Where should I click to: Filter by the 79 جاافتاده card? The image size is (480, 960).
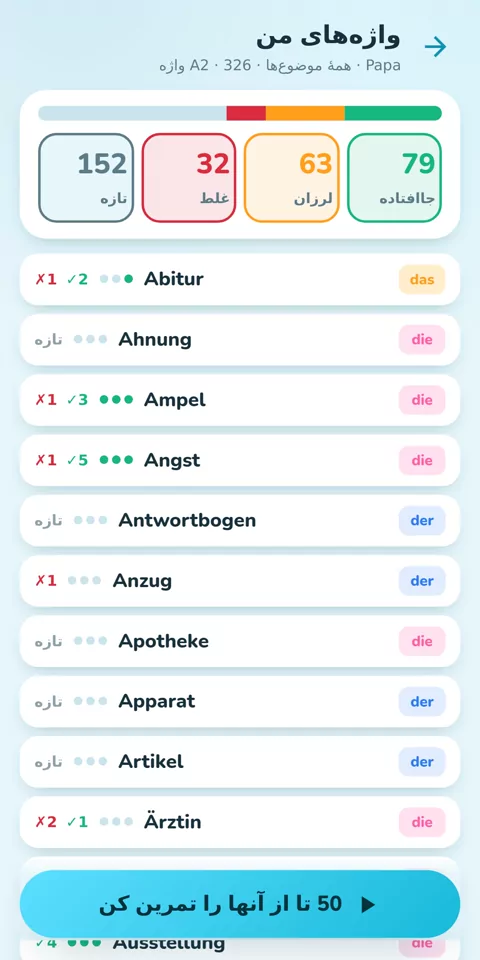pos(394,178)
